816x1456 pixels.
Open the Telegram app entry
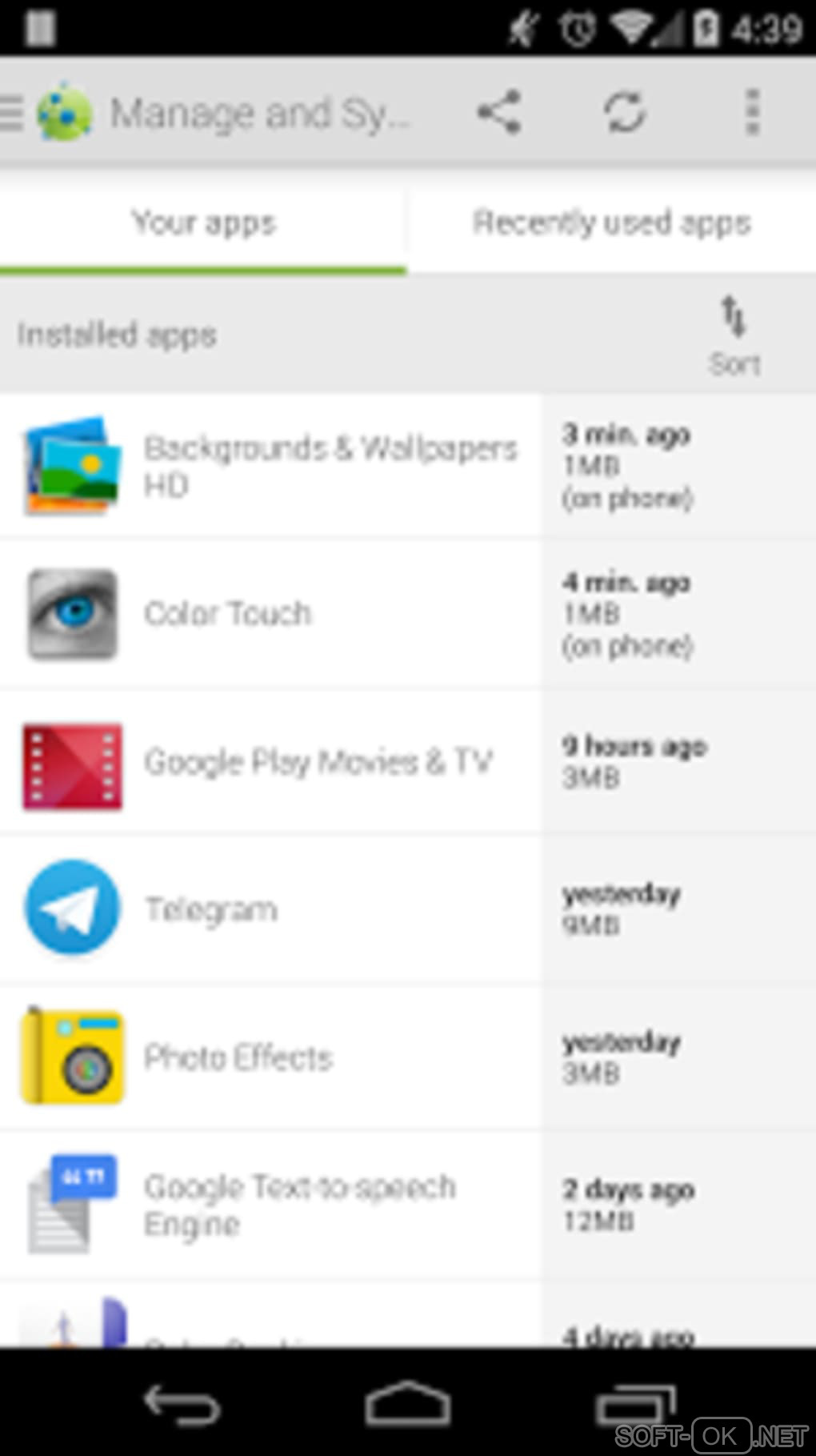(211, 910)
